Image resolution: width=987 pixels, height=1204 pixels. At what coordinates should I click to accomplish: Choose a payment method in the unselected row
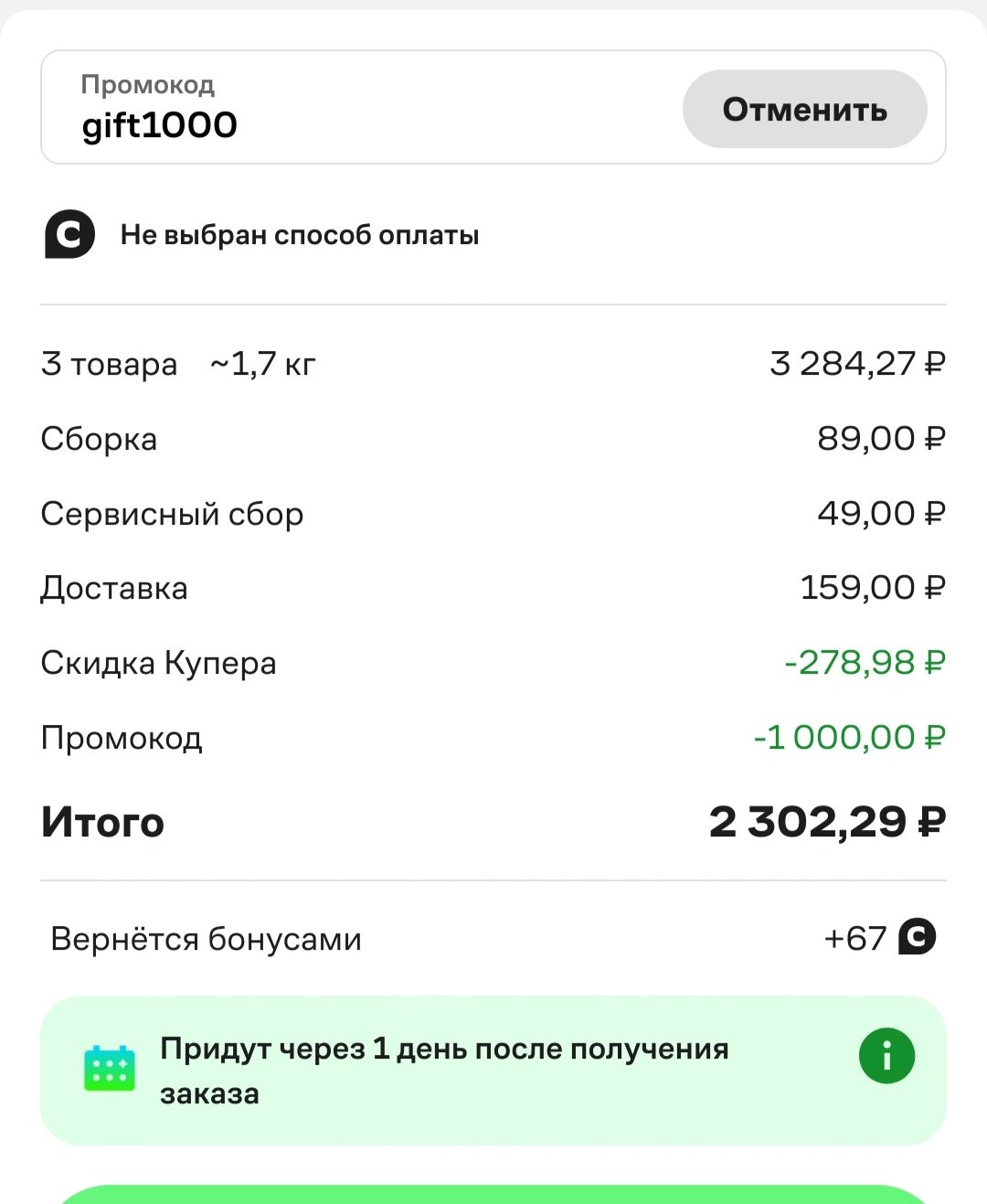(x=493, y=235)
